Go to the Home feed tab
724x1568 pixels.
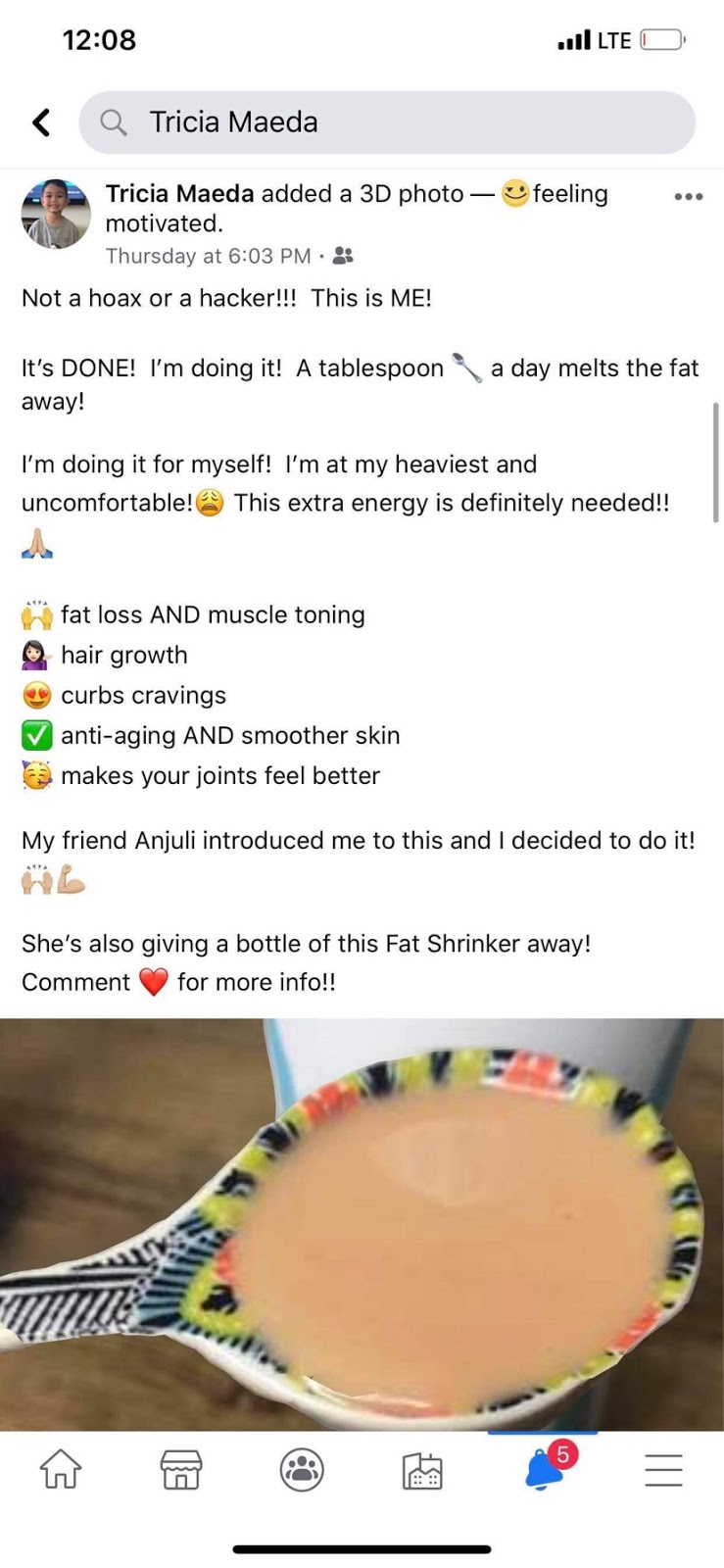(x=61, y=1470)
